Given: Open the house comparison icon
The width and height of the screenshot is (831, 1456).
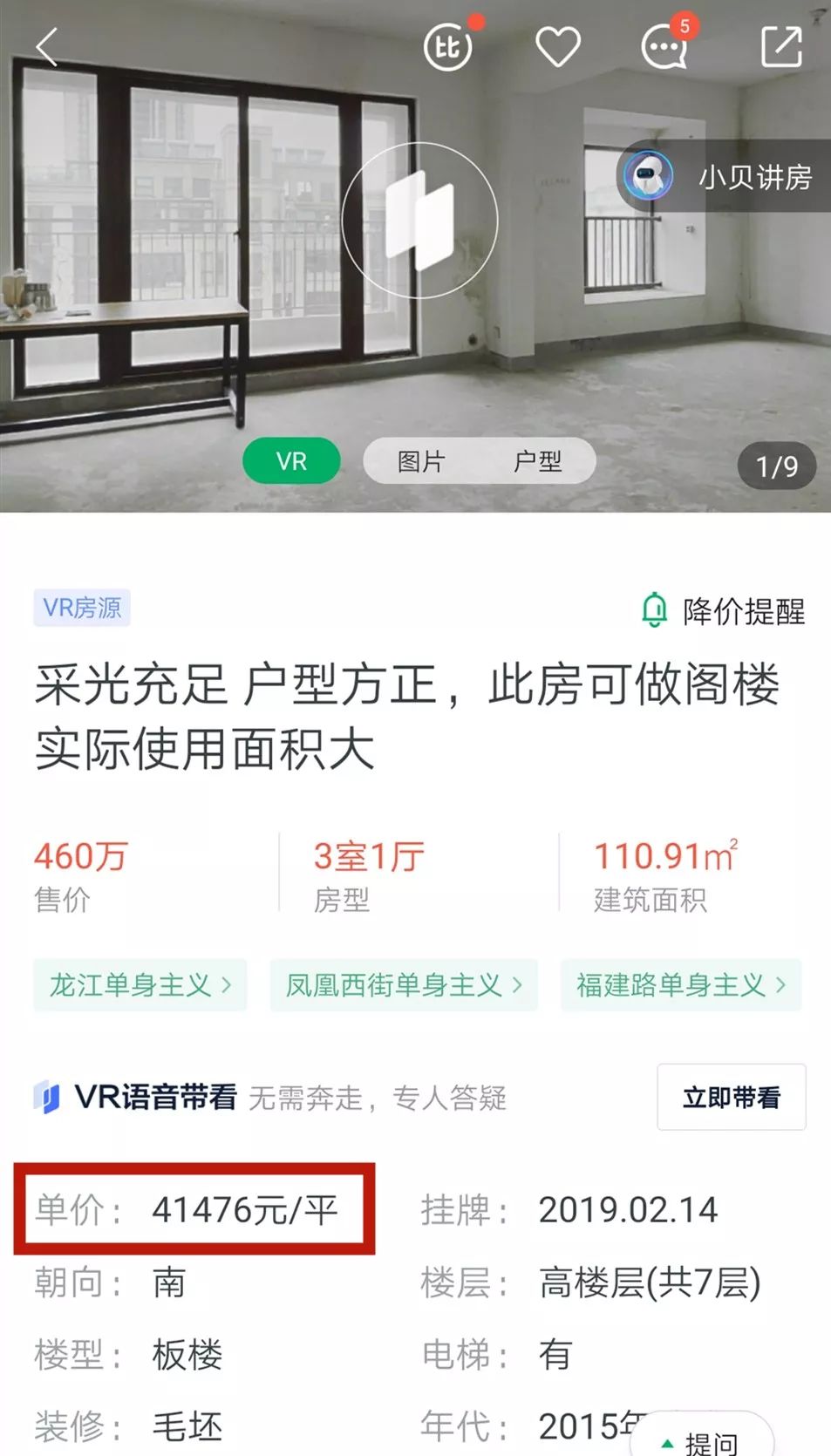Looking at the screenshot, I should pyautogui.click(x=448, y=47).
